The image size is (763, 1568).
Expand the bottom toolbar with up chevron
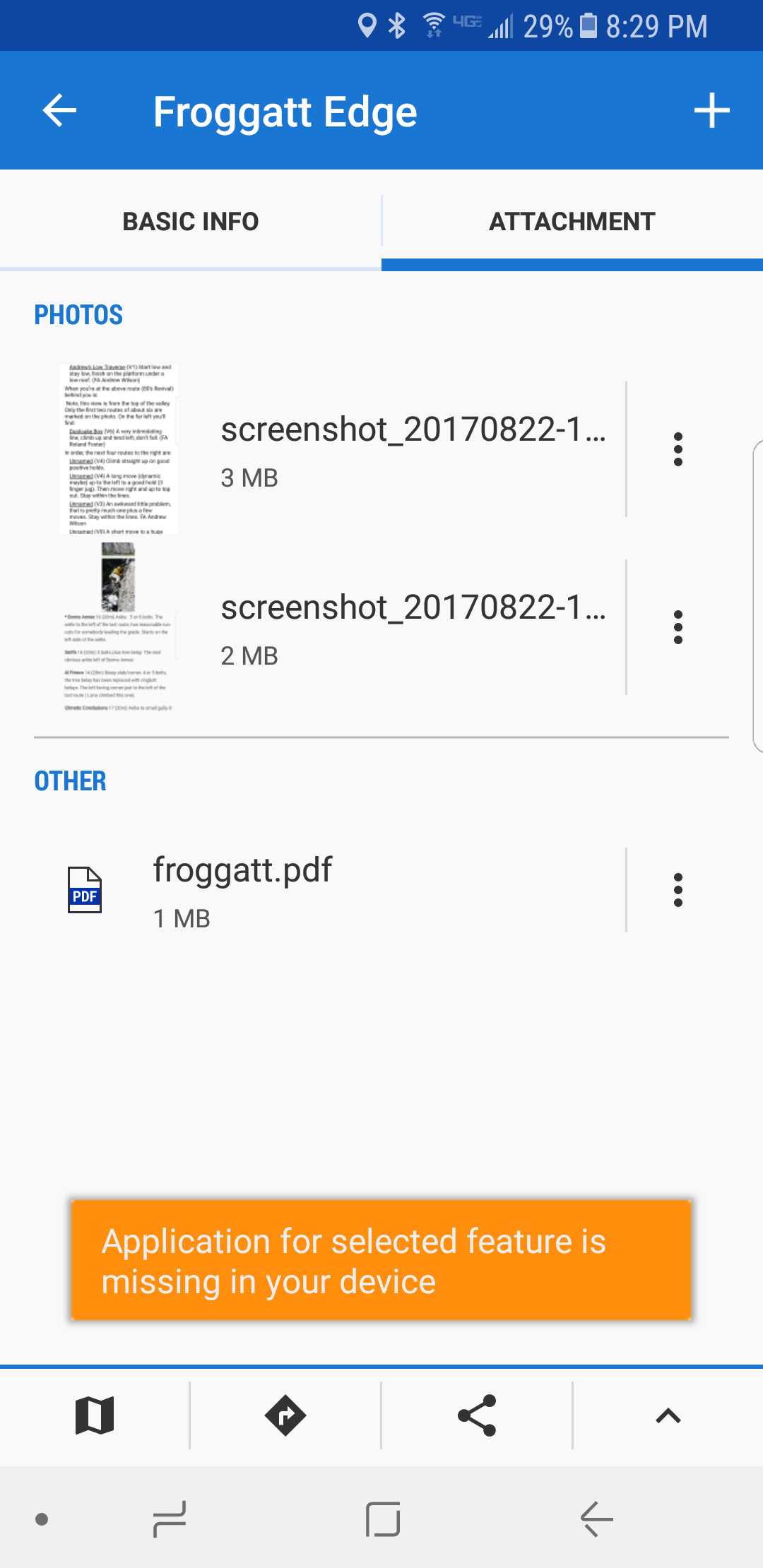click(668, 1415)
